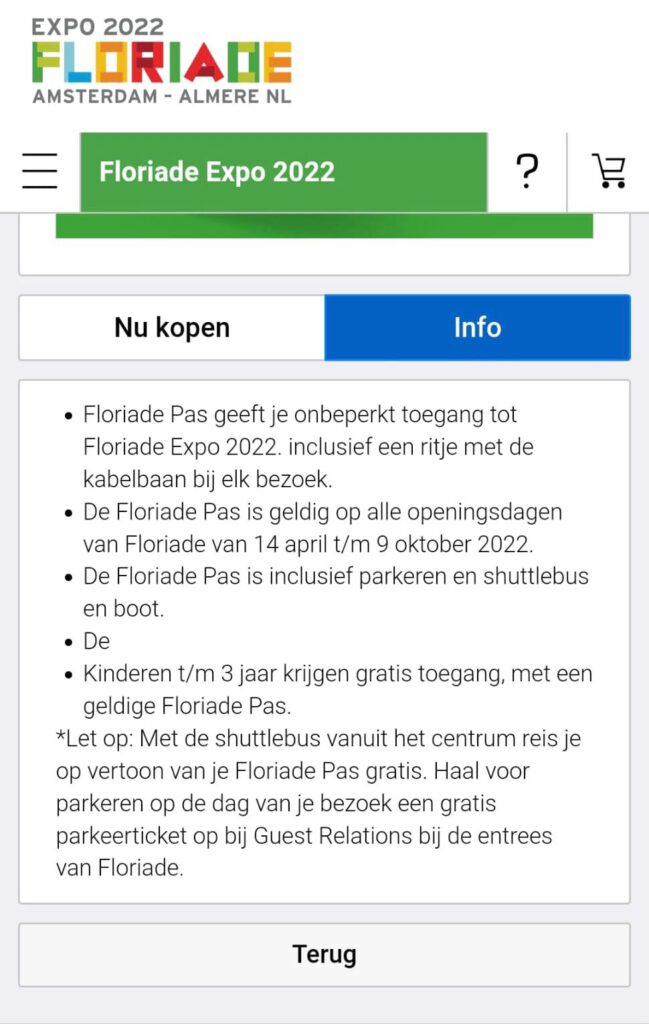Select the Info tab
Screen dimensions: 649x1024
(477, 327)
